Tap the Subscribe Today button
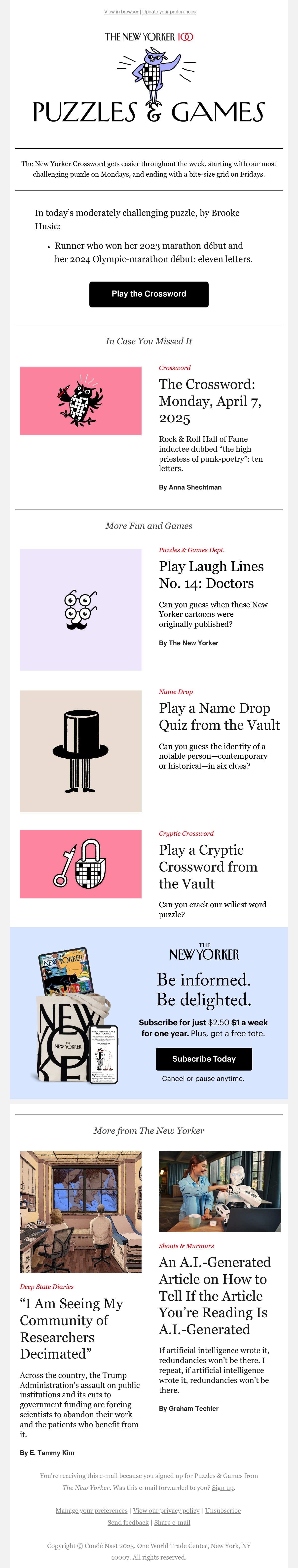 [204, 1059]
